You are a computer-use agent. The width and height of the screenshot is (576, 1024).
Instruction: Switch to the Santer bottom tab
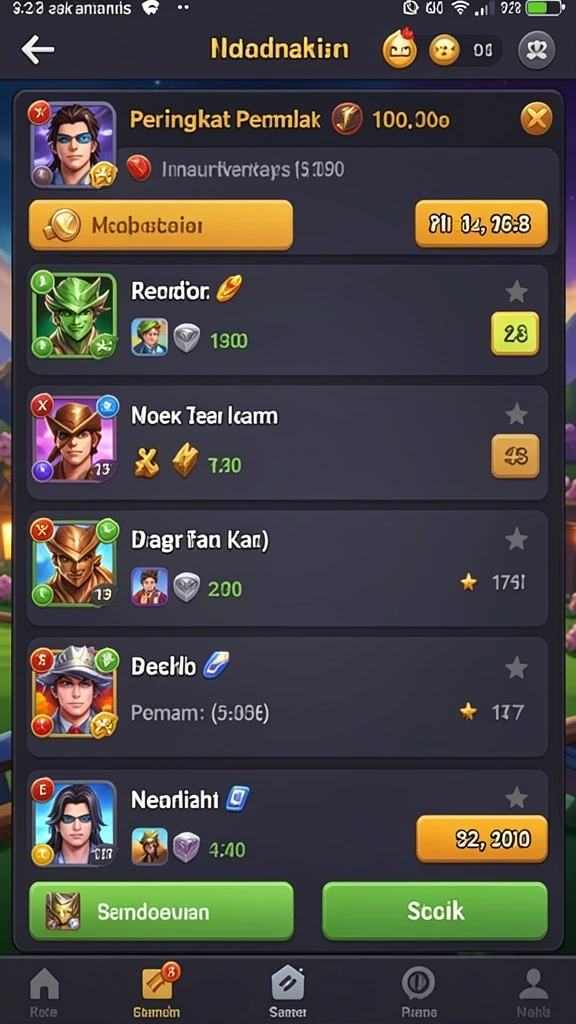click(x=288, y=991)
